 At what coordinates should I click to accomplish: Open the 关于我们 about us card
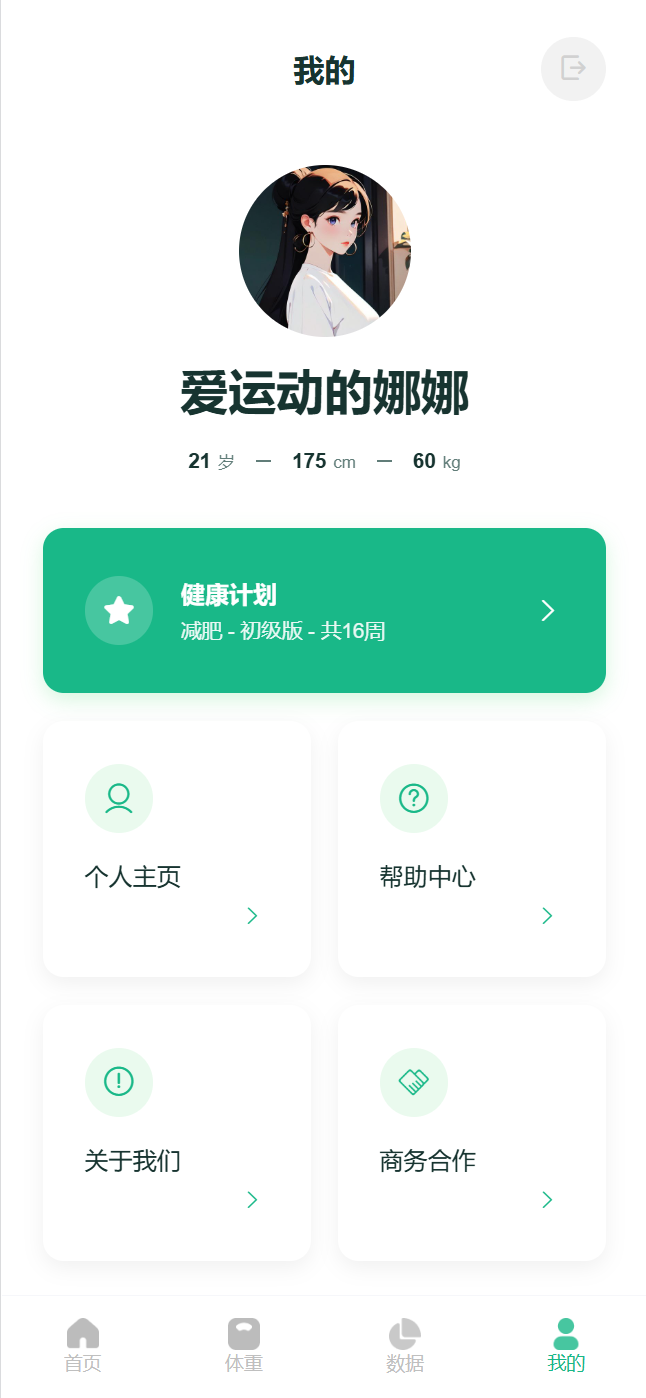pyautogui.click(x=177, y=1133)
